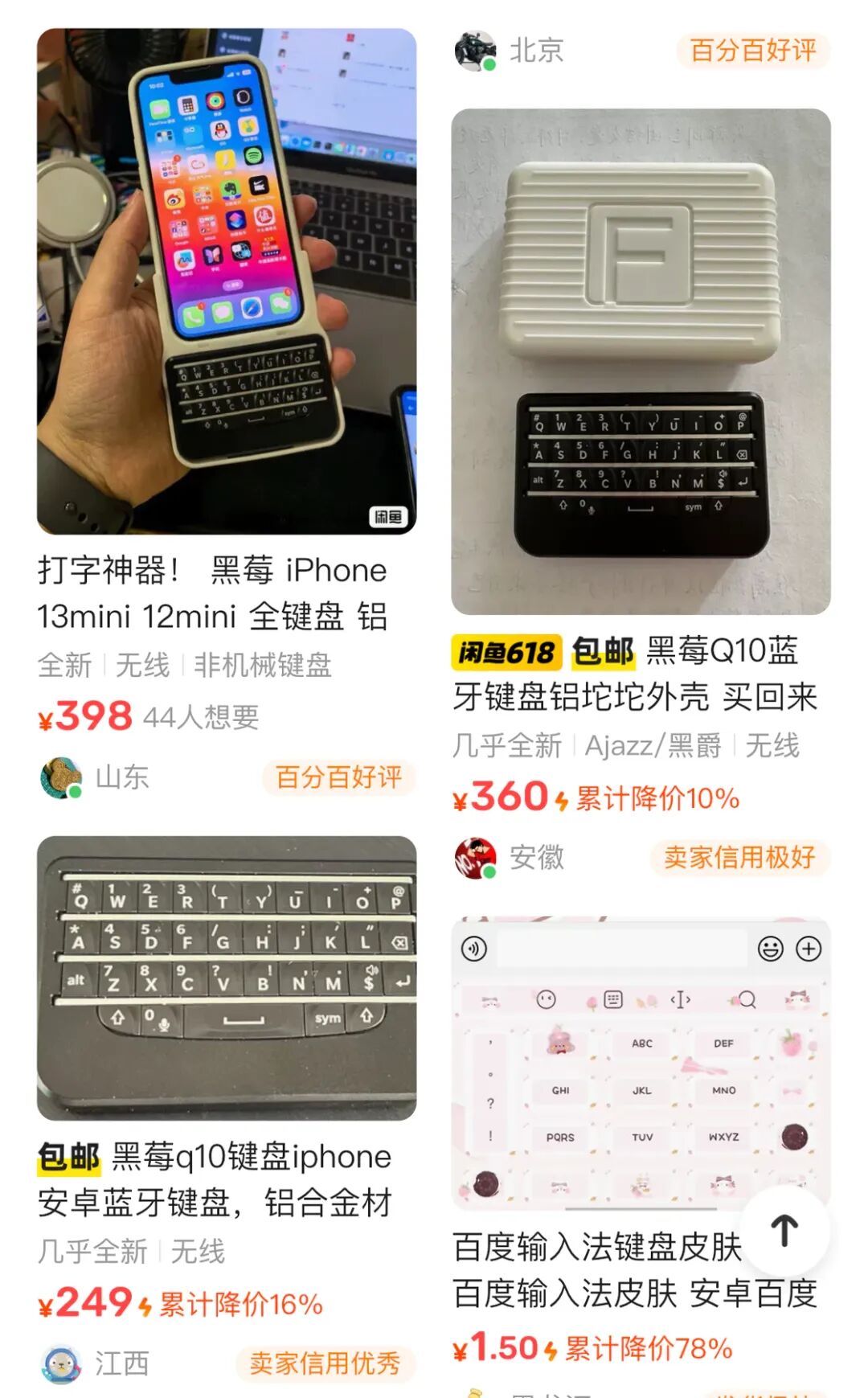Open the 黑莓q10键盘iphone listing photo
Screen dimensions: 868x1398
click(x=227, y=978)
